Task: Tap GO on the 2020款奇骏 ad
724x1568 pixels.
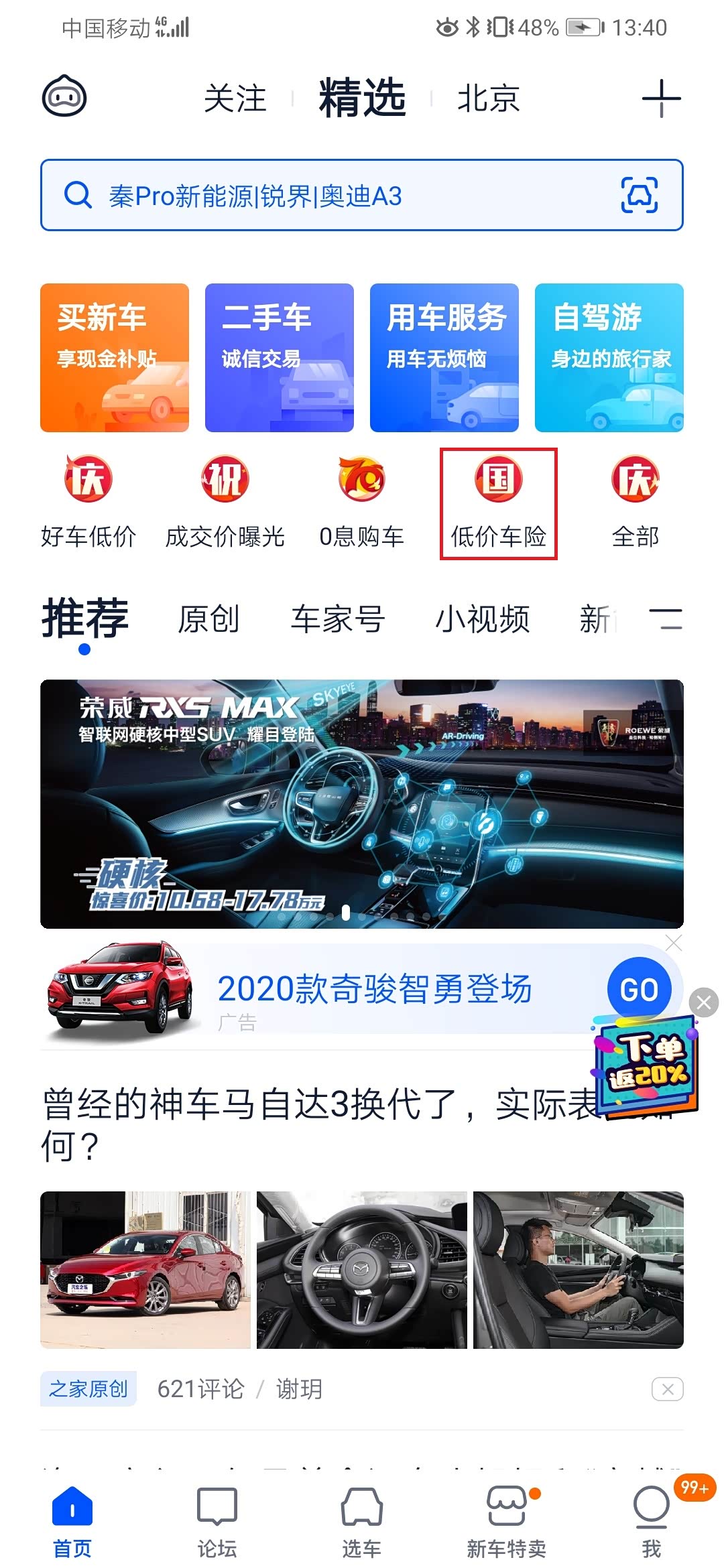Action: pos(639,989)
